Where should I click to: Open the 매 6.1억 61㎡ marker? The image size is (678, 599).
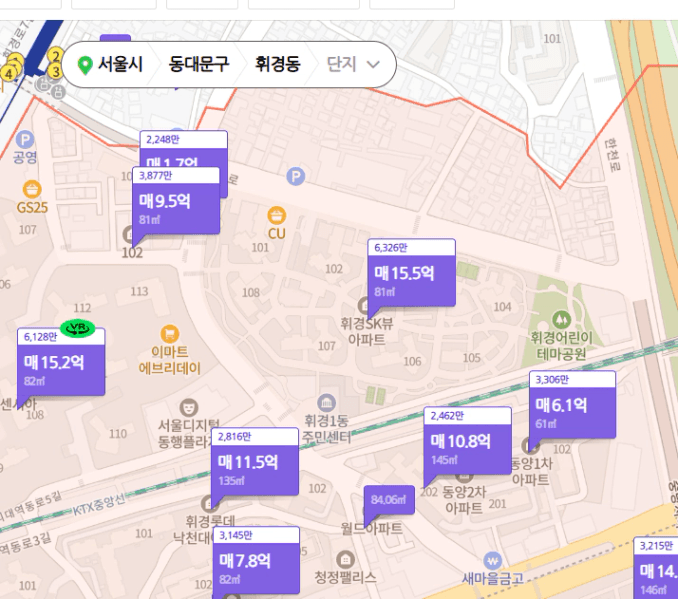coord(572,404)
